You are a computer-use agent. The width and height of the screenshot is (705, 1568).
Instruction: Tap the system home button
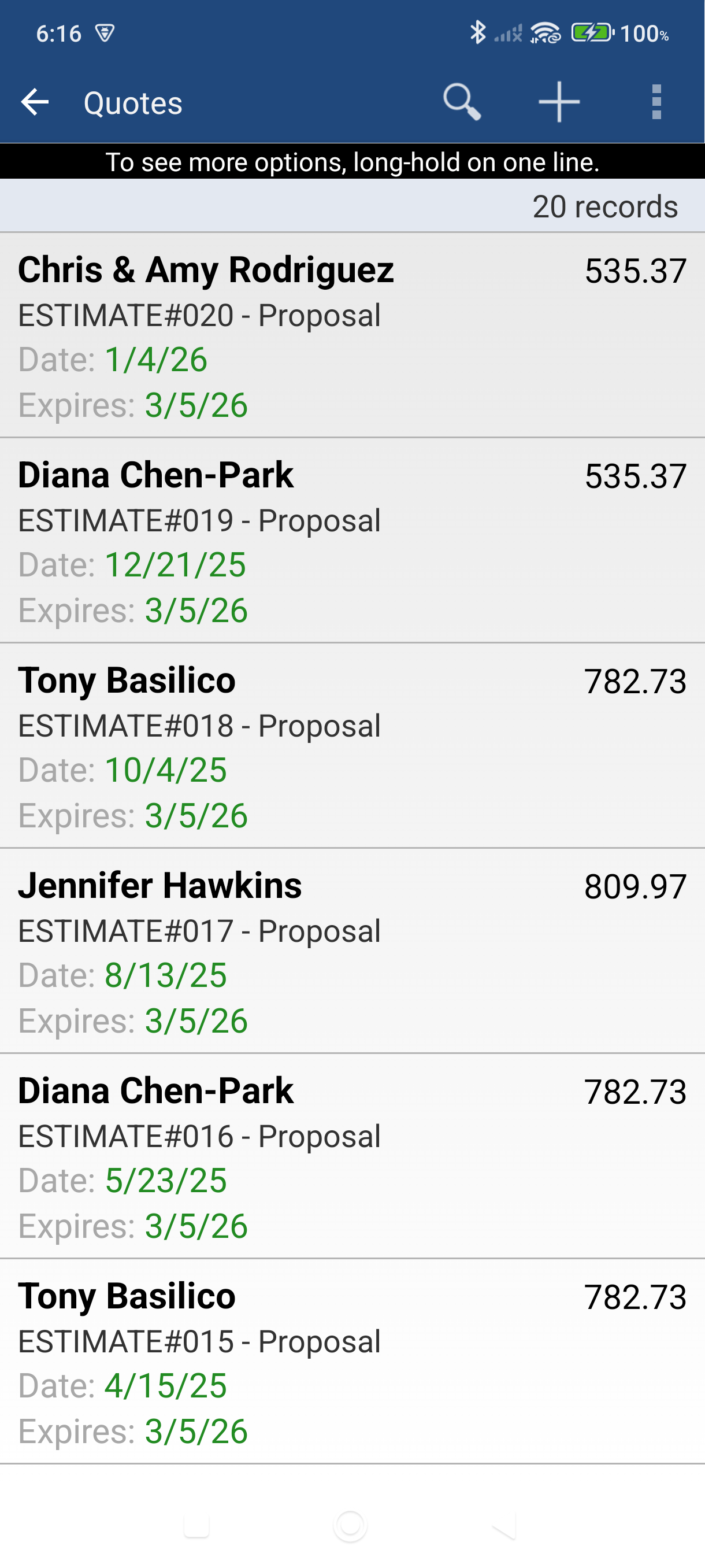point(350,1525)
